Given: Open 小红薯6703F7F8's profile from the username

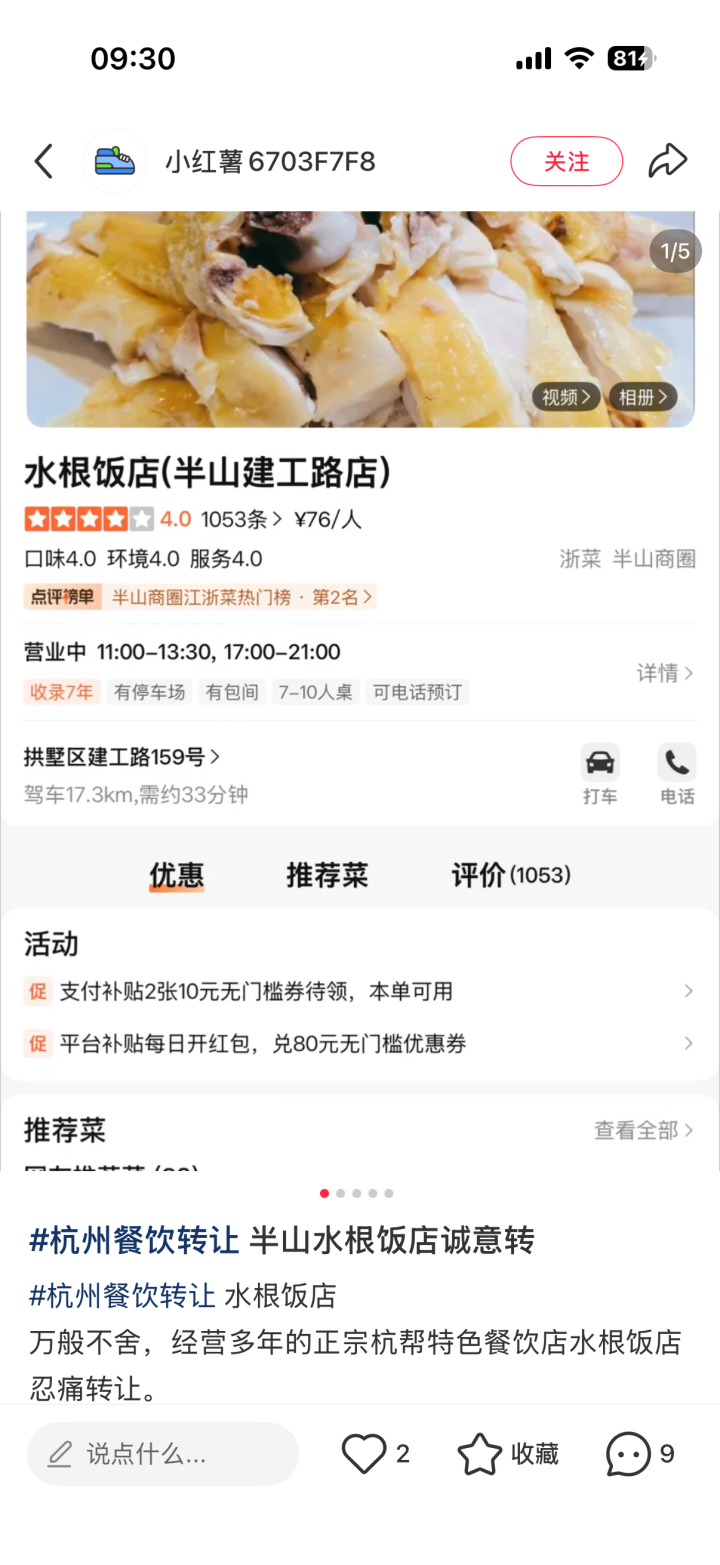Looking at the screenshot, I should click(x=270, y=162).
